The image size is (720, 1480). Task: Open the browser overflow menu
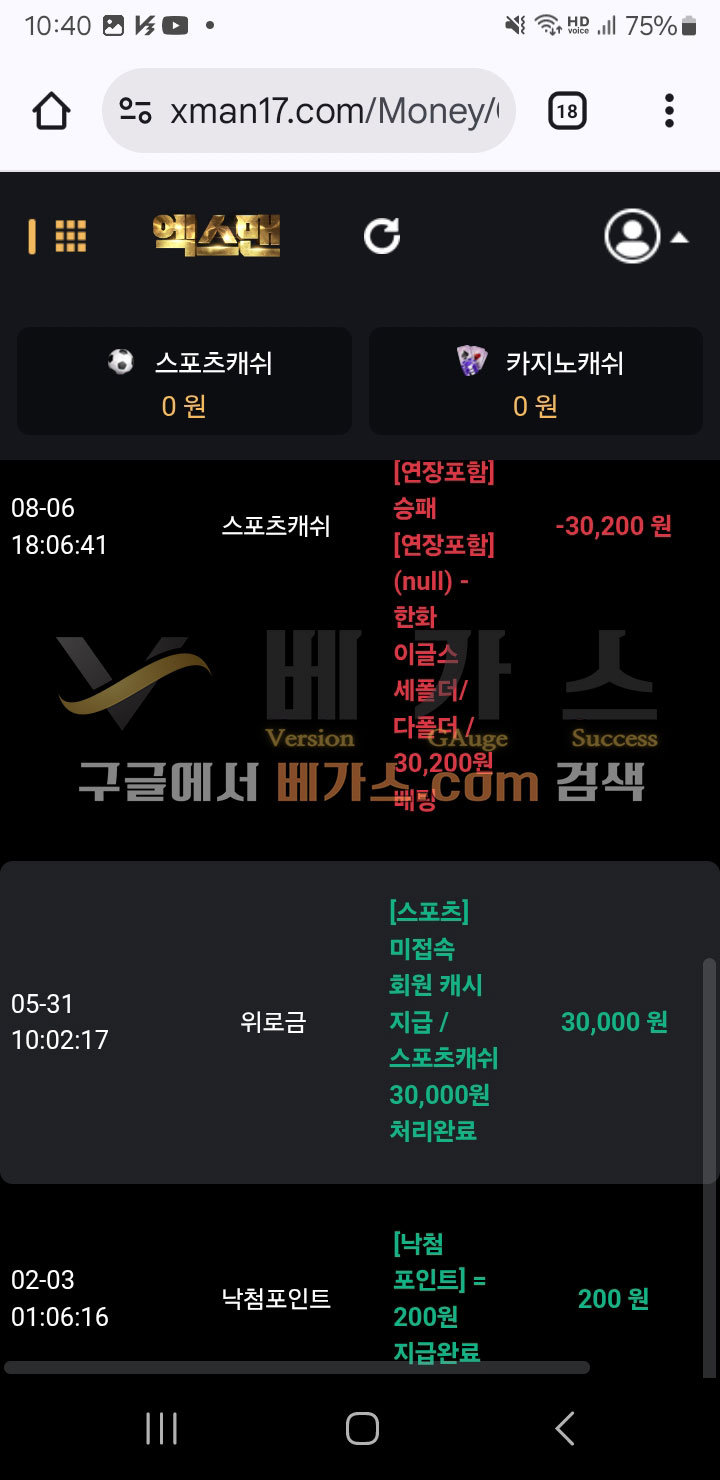(x=669, y=111)
